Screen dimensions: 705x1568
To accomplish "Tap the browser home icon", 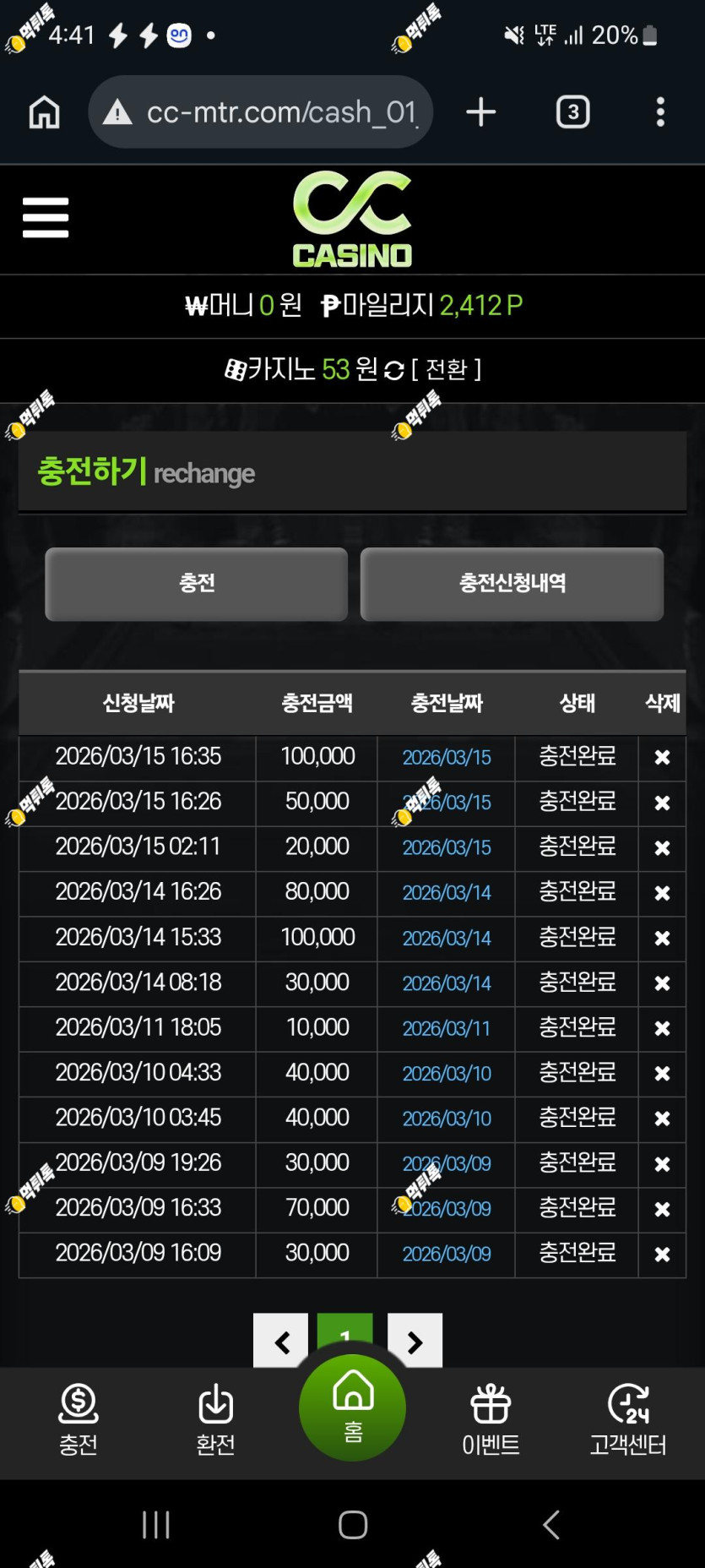I will [45, 112].
